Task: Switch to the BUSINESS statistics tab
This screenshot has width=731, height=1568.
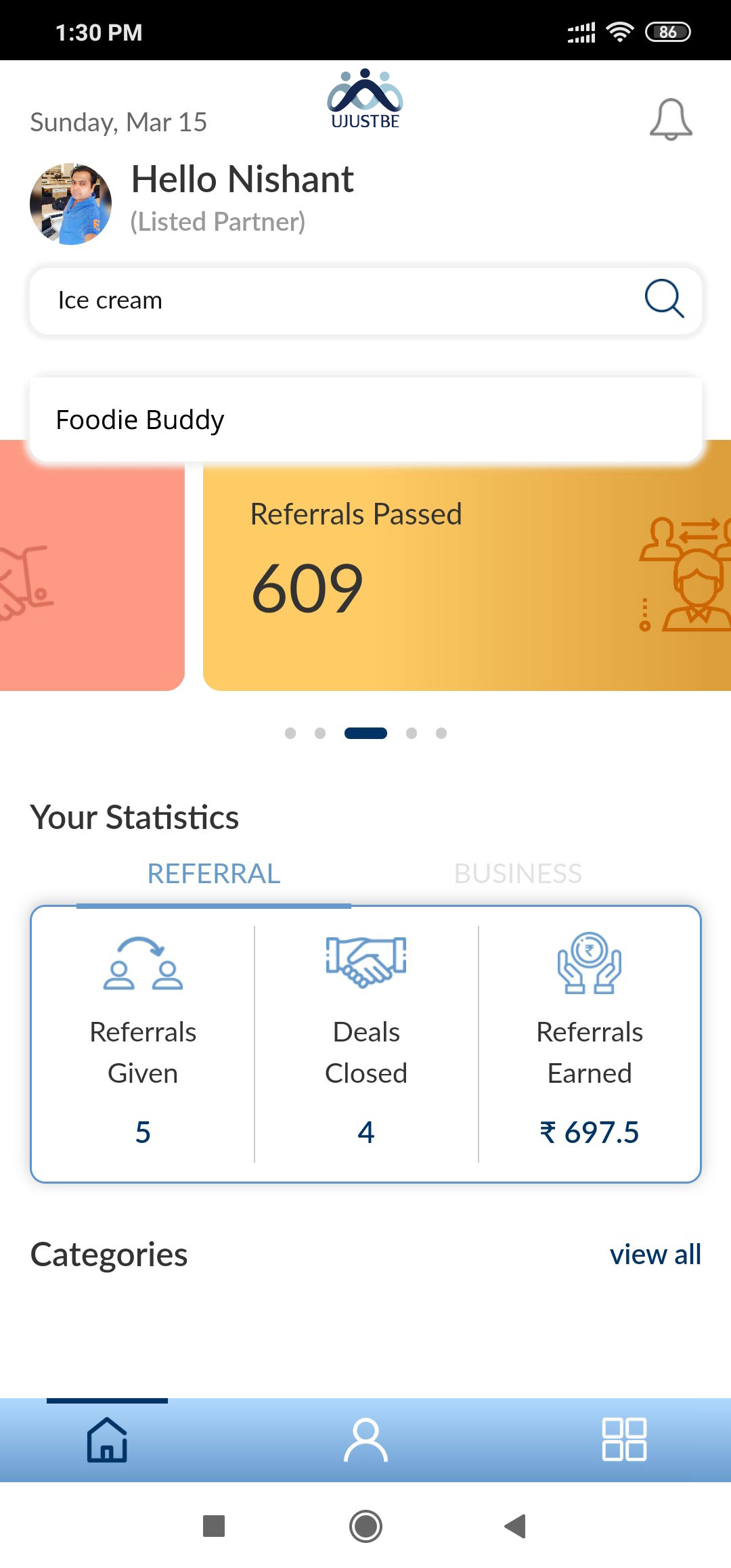Action: [x=518, y=874]
